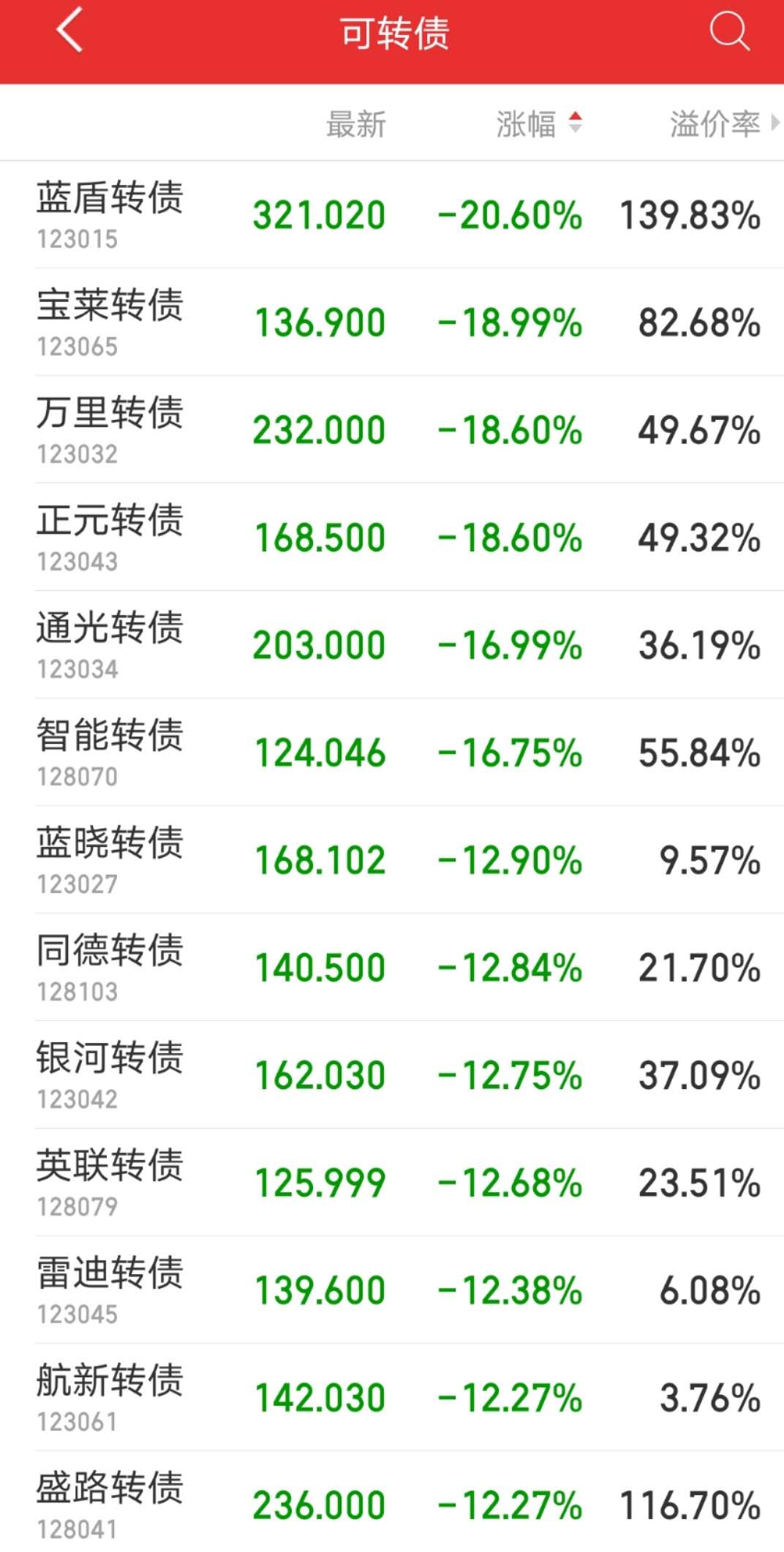Open 蓝盾转债 123015 details

(x=392, y=215)
